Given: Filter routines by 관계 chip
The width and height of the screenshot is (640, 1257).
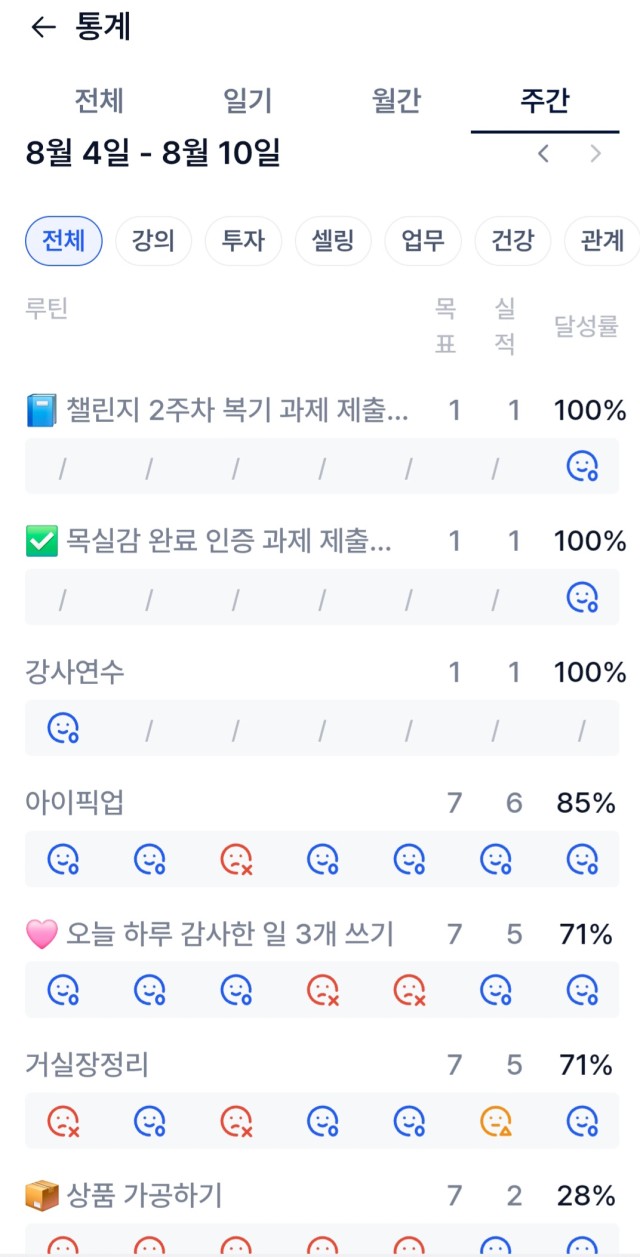Looking at the screenshot, I should click(x=602, y=241).
